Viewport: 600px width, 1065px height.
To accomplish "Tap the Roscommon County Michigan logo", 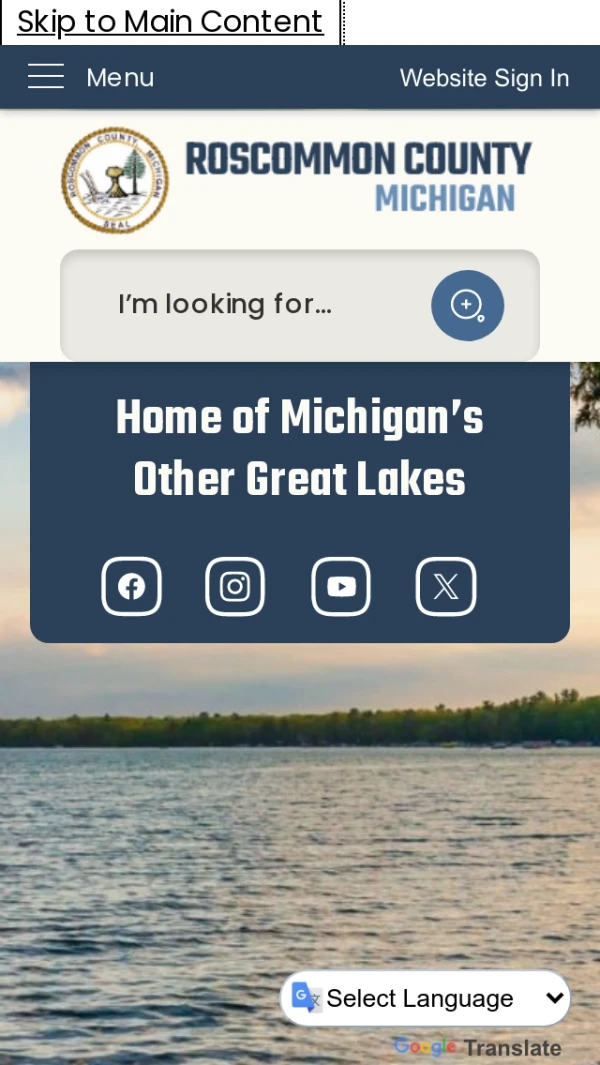I will click(x=297, y=180).
